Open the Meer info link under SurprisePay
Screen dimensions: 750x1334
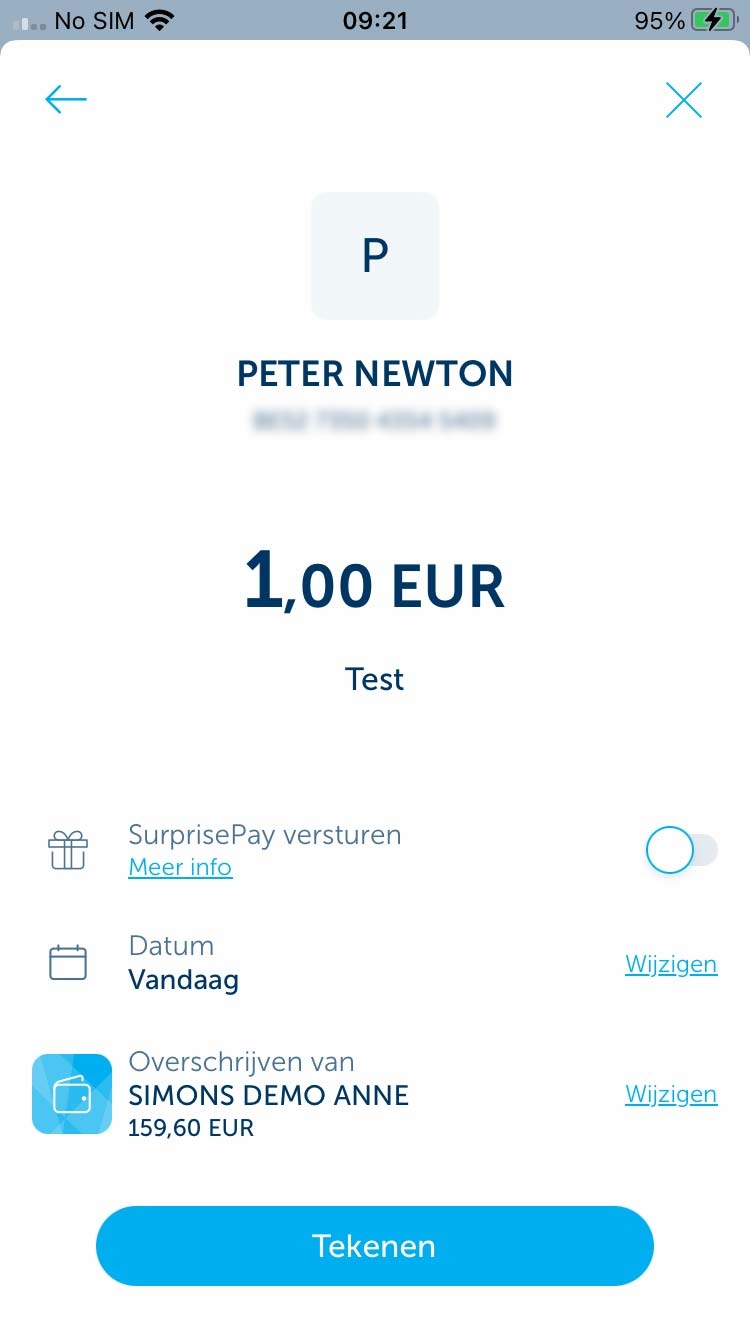point(180,867)
